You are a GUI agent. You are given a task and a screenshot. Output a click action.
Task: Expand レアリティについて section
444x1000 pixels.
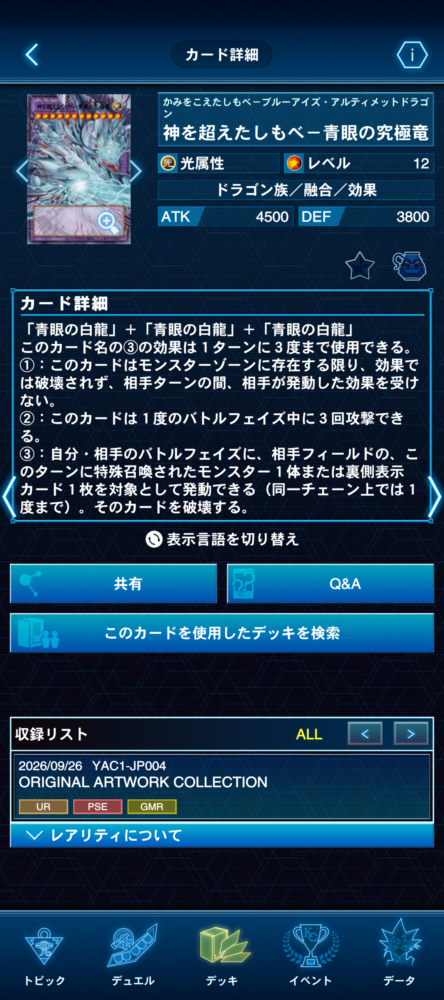click(x=222, y=835)
